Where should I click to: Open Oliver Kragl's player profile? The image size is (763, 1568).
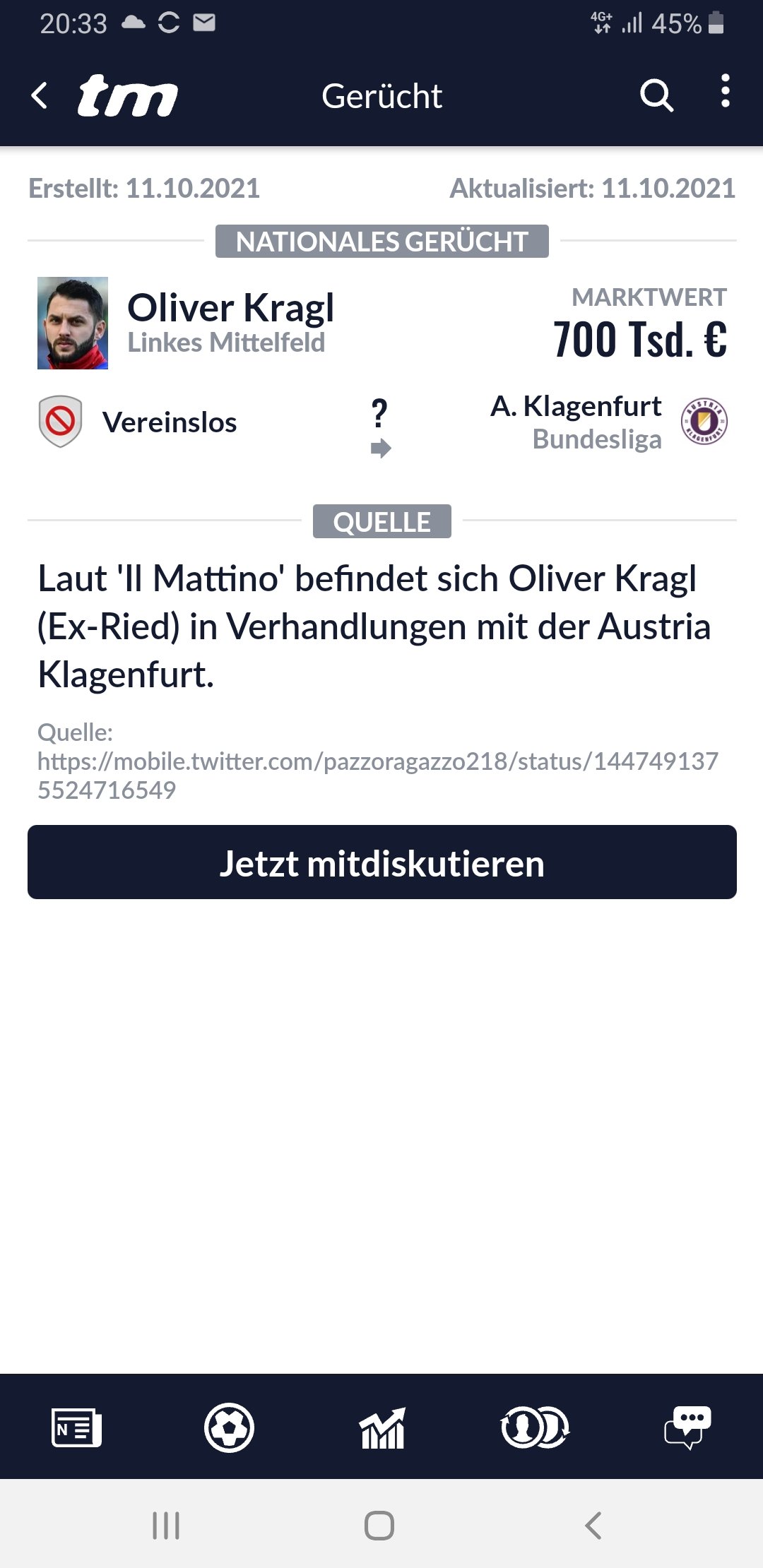coord(230,309)
